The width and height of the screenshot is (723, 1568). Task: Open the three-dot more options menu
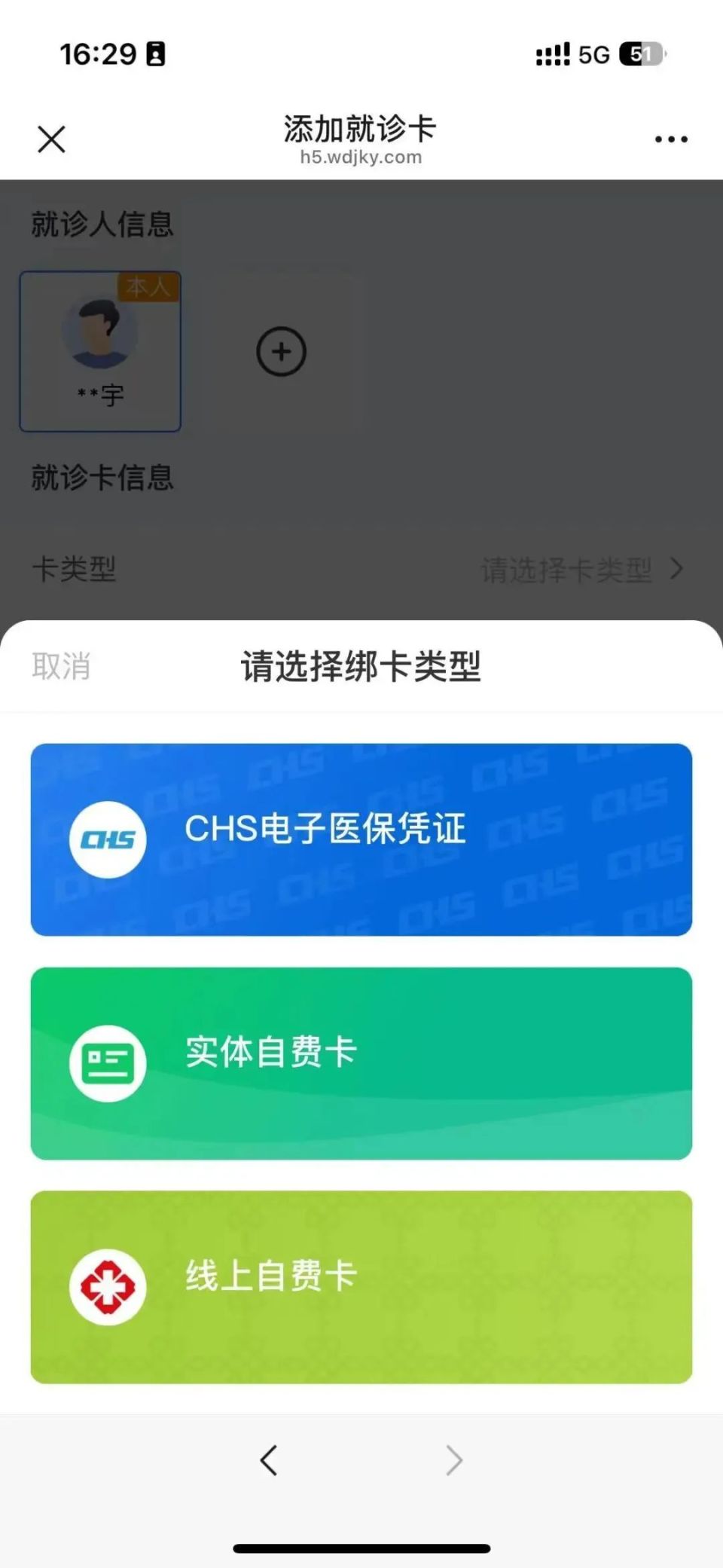pyautogui.click(x=670, y=139)
